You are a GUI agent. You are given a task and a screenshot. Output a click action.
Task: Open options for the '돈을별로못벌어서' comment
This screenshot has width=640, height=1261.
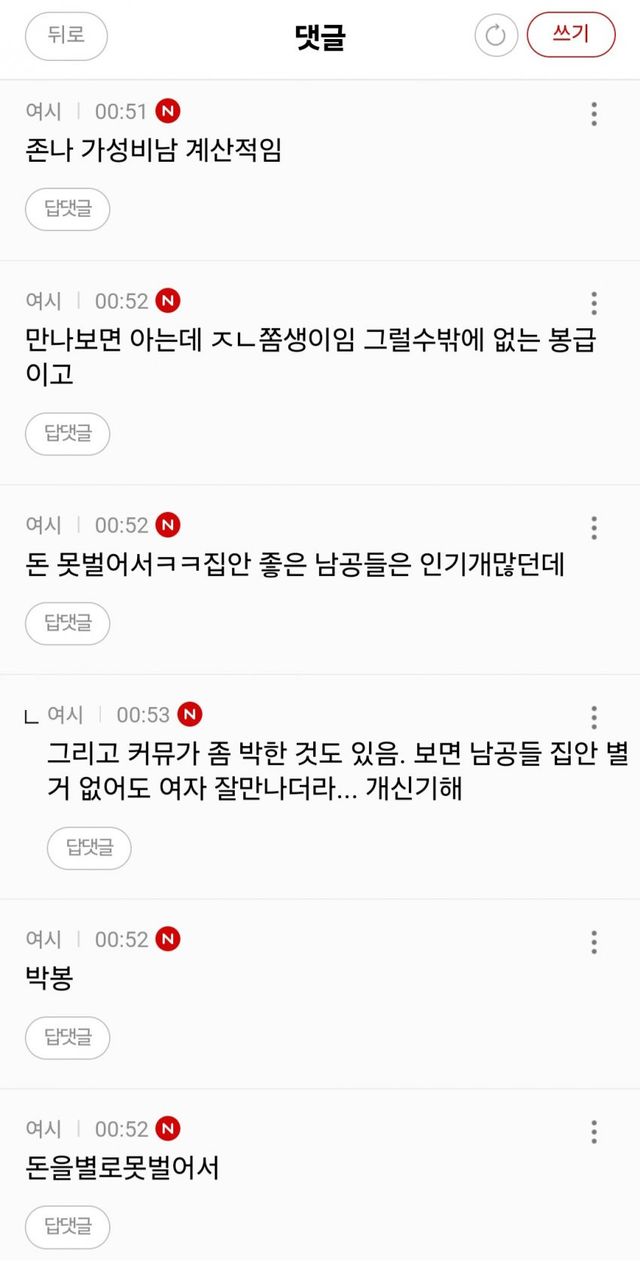[x=594, y=1132]
